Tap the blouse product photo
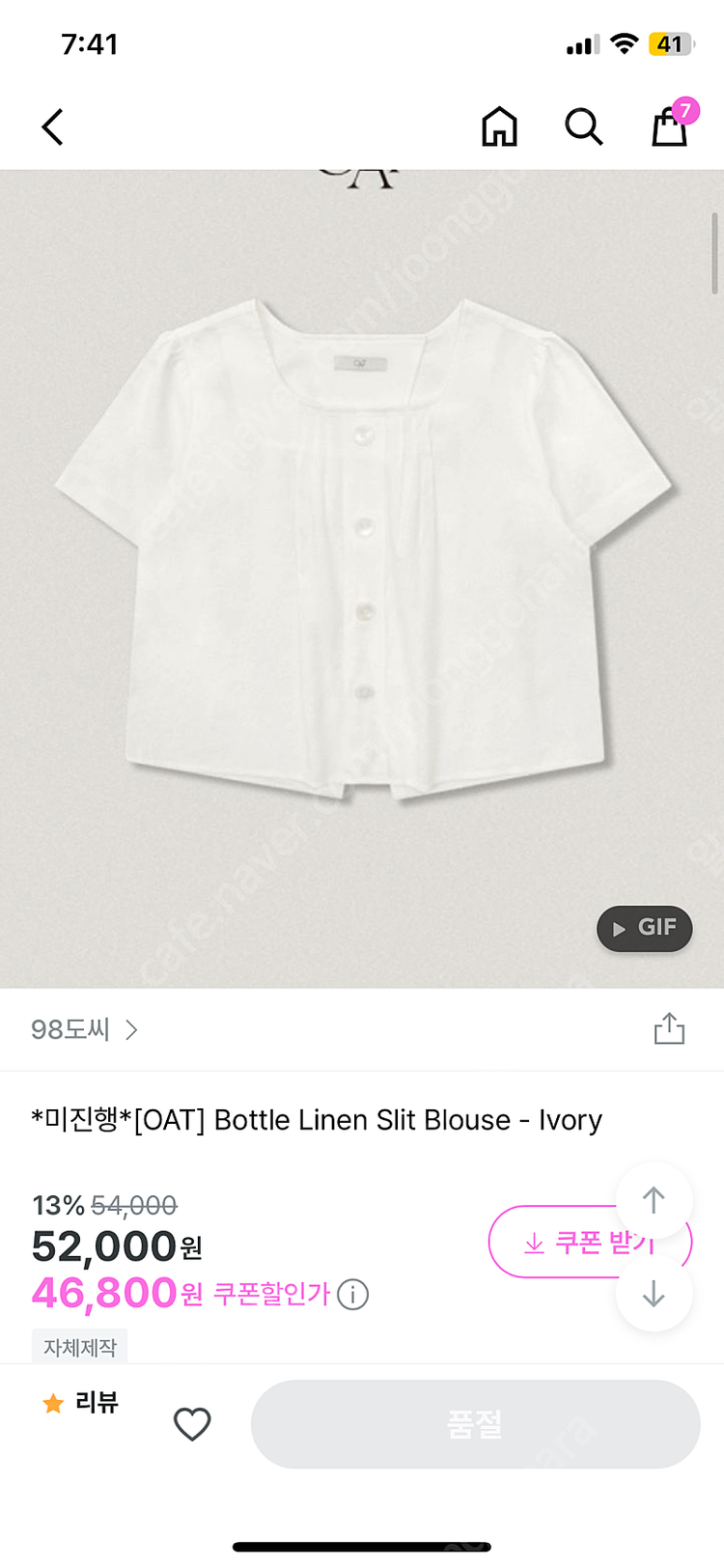The image size is (724, 1568). pos(362,550)
